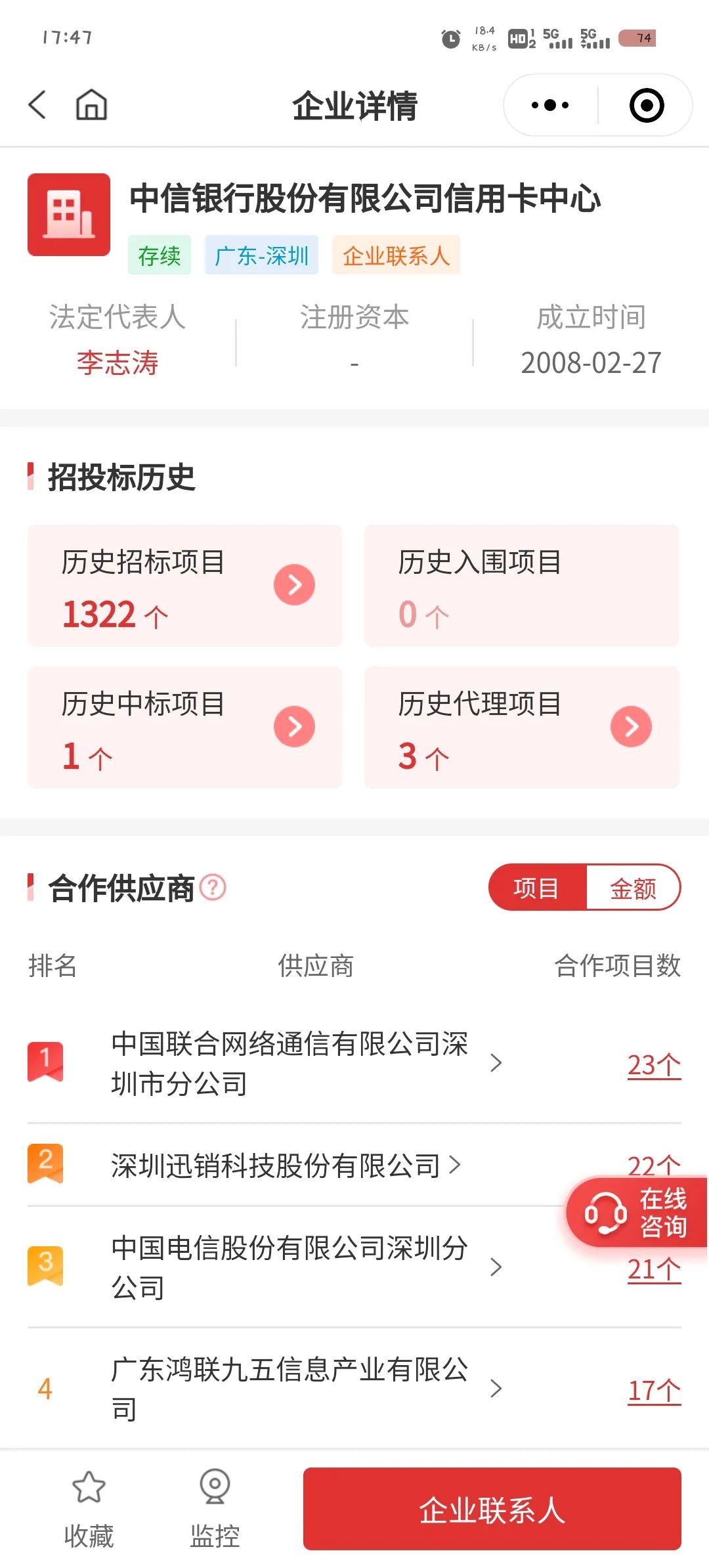The image size is (709, 1568).
Task: Open supplier 中国联合网络通信有限公司深圳市分公司
Action: [x=289, y=1063]
